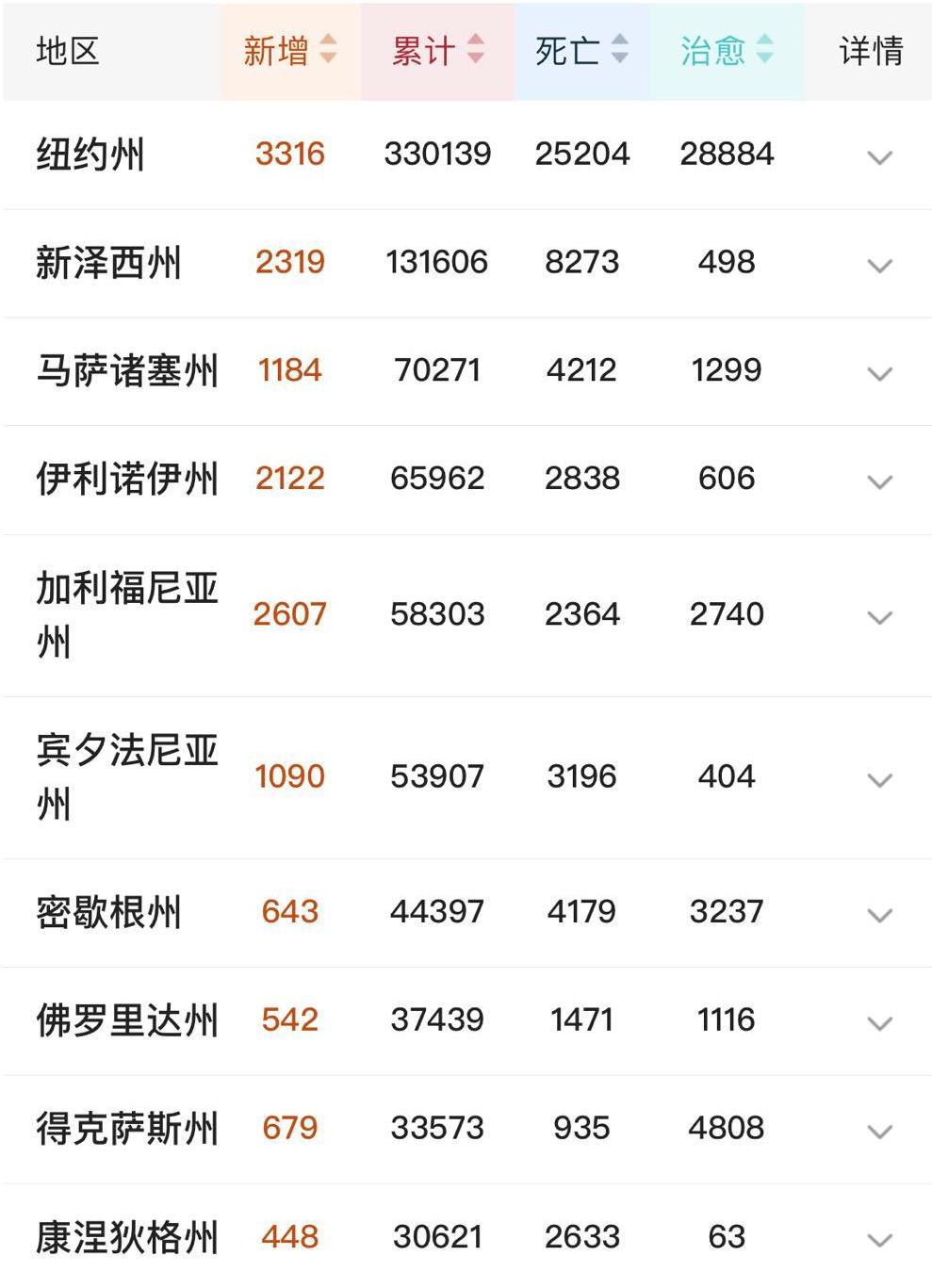Select the 得克萨斯州 region name
The image size is (932, 1288).
click(129, 1127)
